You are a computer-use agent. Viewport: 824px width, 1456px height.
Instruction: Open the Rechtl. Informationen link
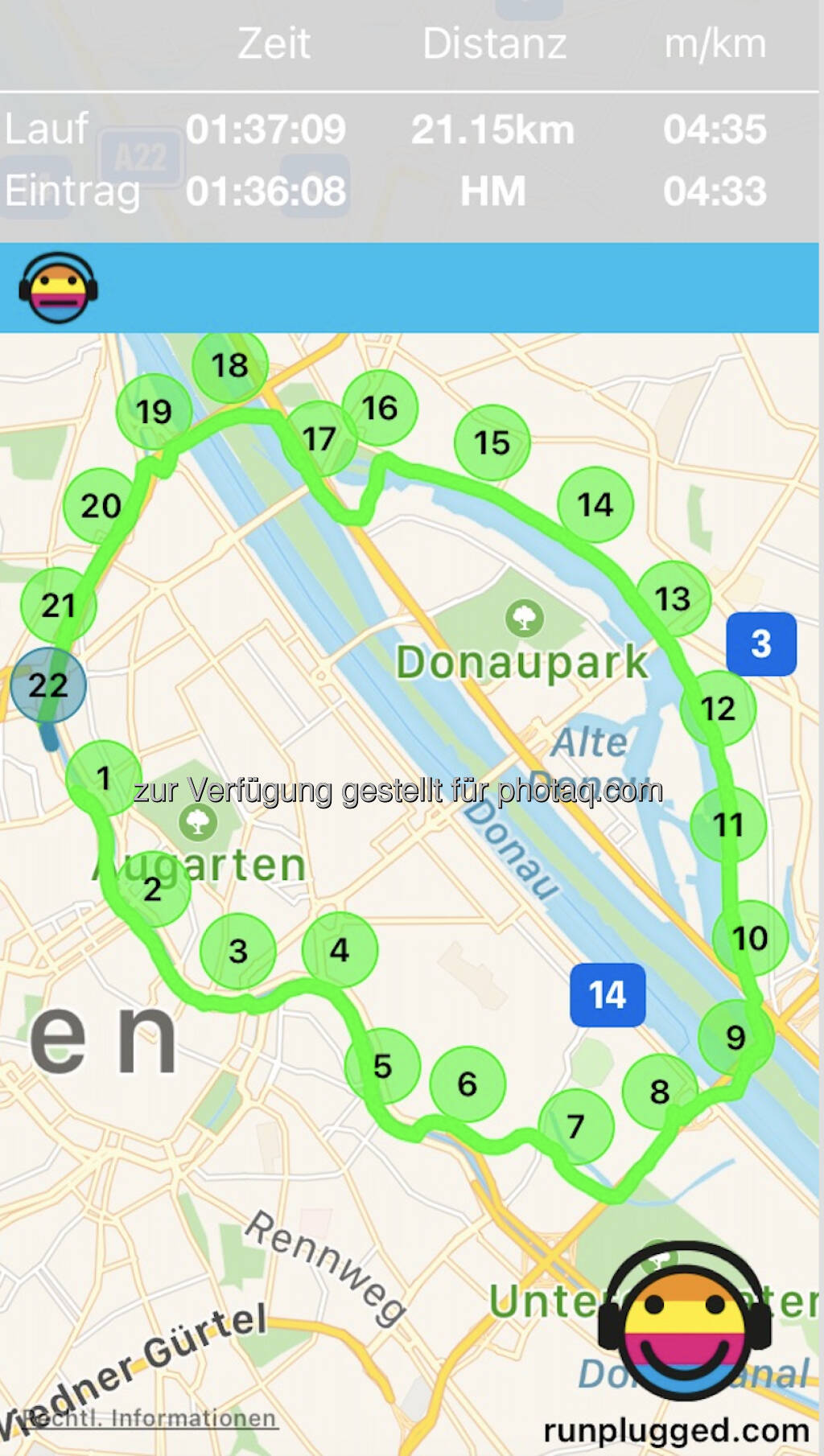pyautogui.click(x=149, y=1417)
